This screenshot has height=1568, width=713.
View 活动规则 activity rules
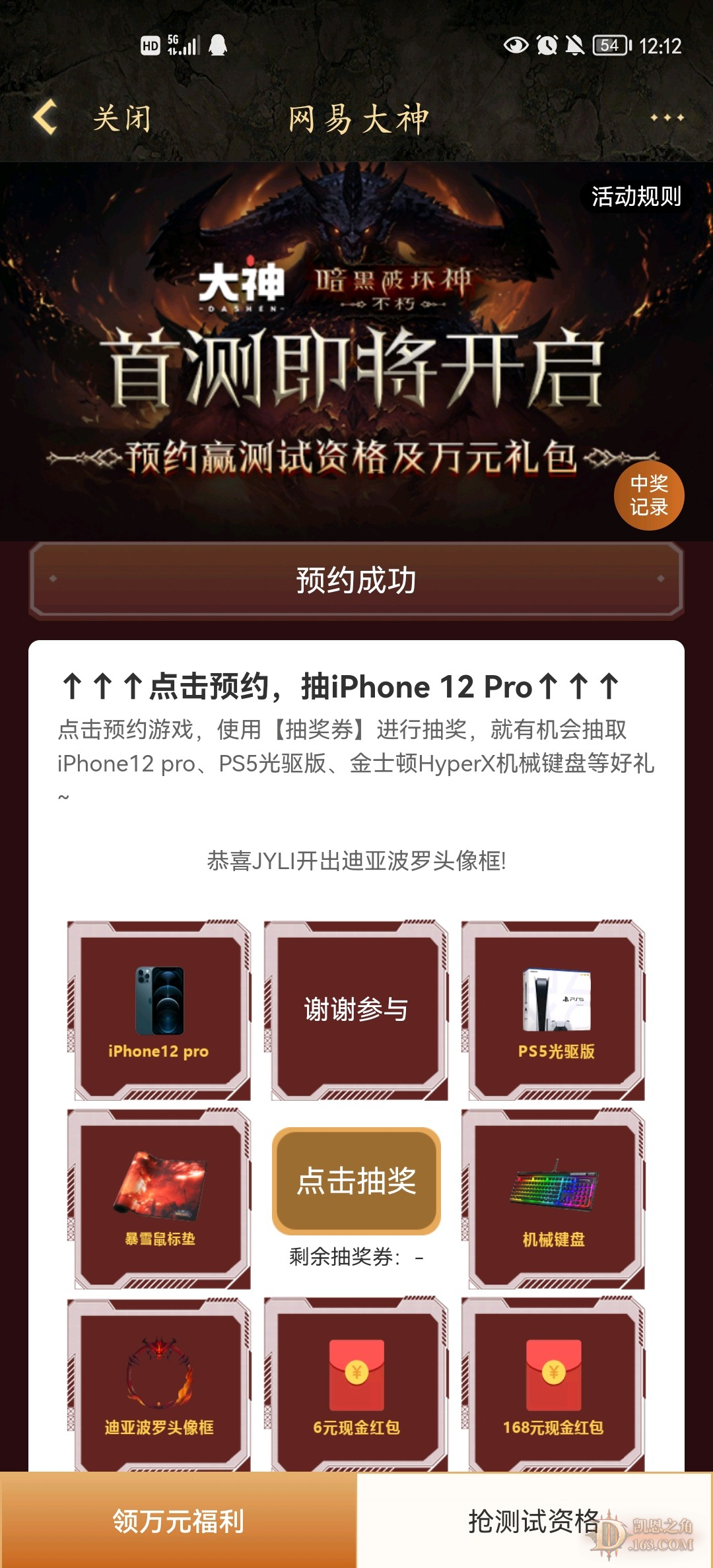(635, 197)
